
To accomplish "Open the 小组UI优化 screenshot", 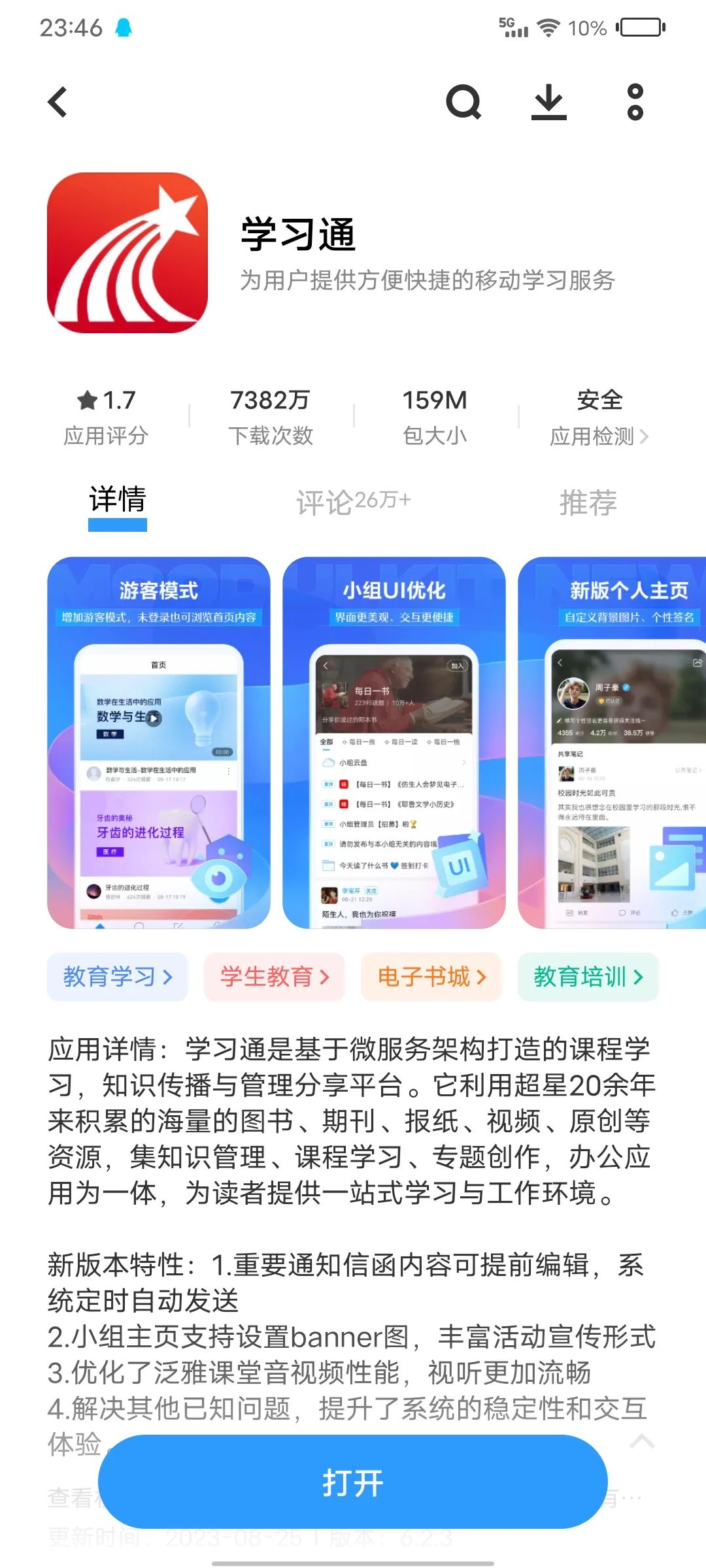I will click(394, 742).
